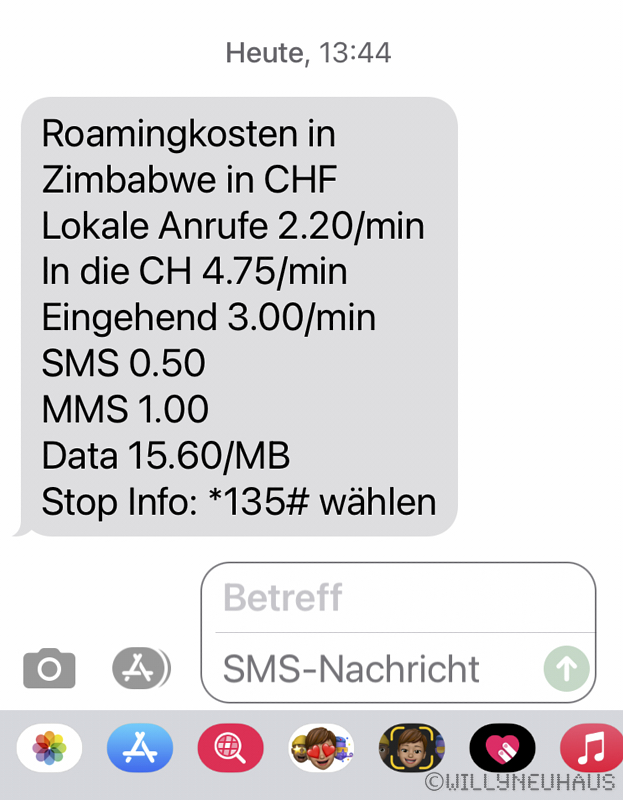Open the image search app with globe icon

(230, 748)
